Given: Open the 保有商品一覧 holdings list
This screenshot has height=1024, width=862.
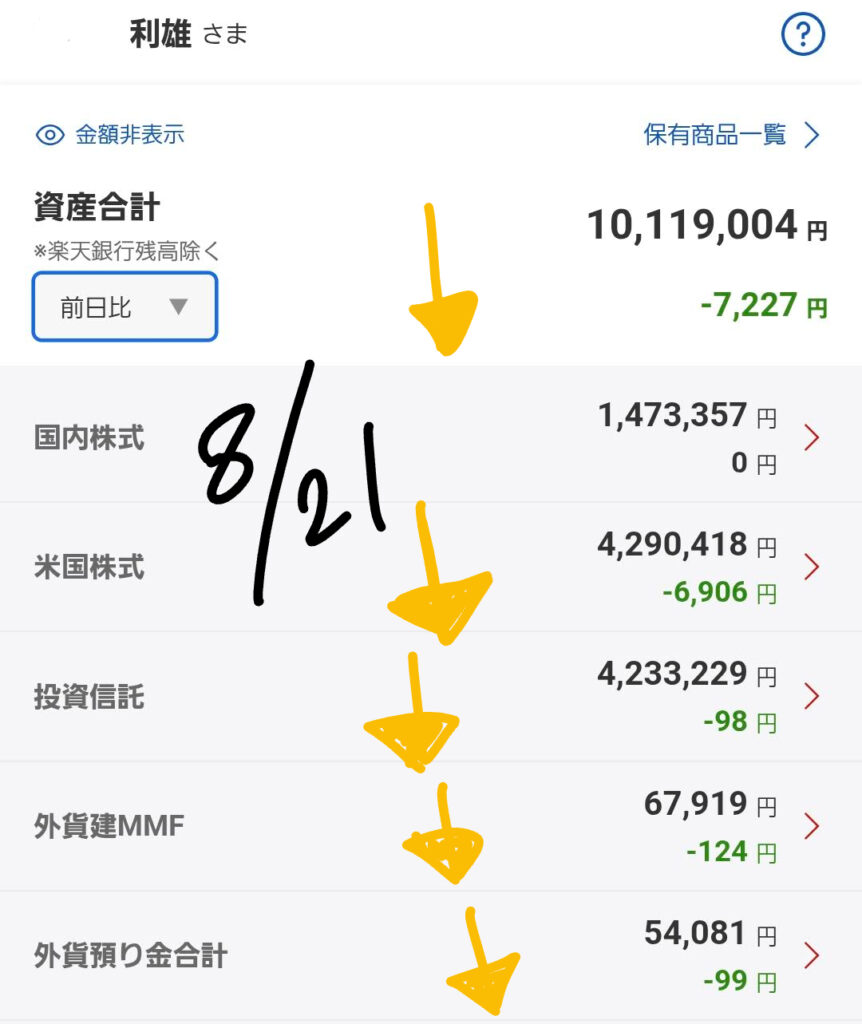Looking at the screenshot, I should point(731,135).
